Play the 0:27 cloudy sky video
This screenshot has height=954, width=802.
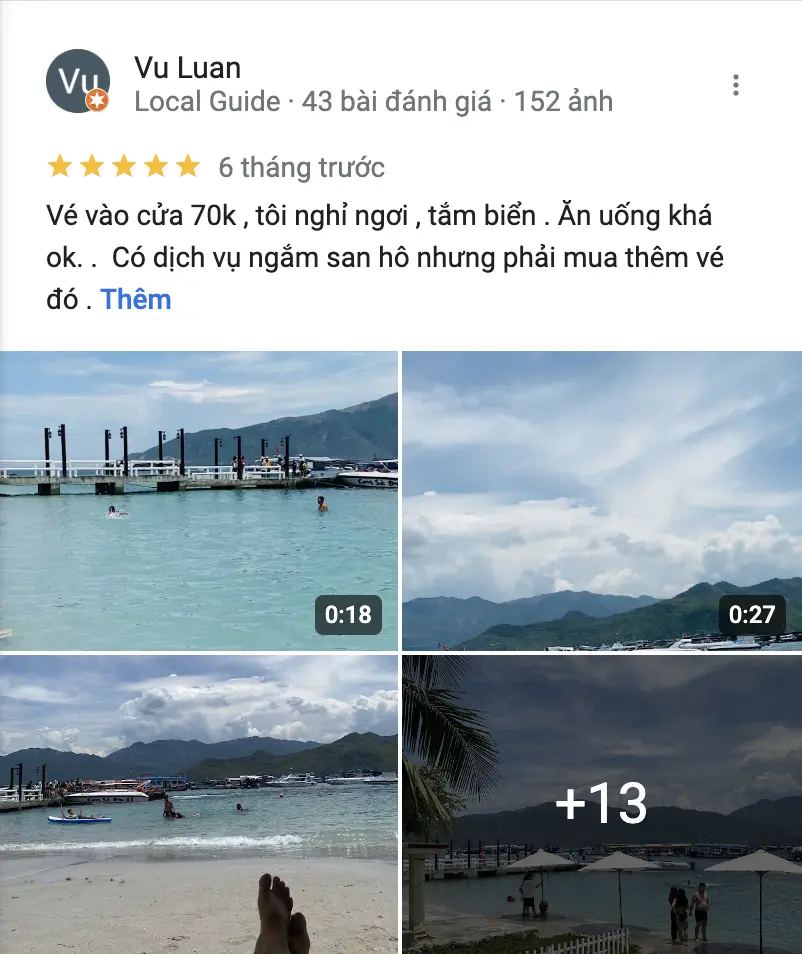coord(601,500)
